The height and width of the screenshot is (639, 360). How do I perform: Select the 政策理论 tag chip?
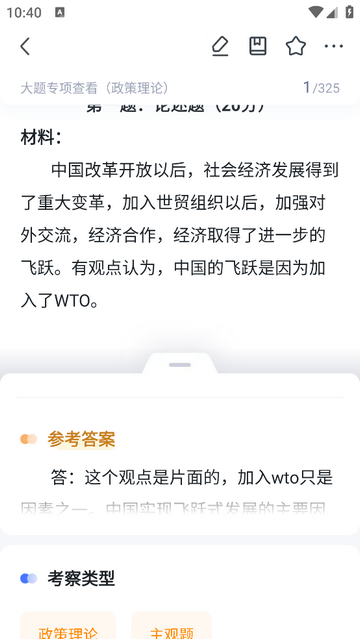(68, 626)
